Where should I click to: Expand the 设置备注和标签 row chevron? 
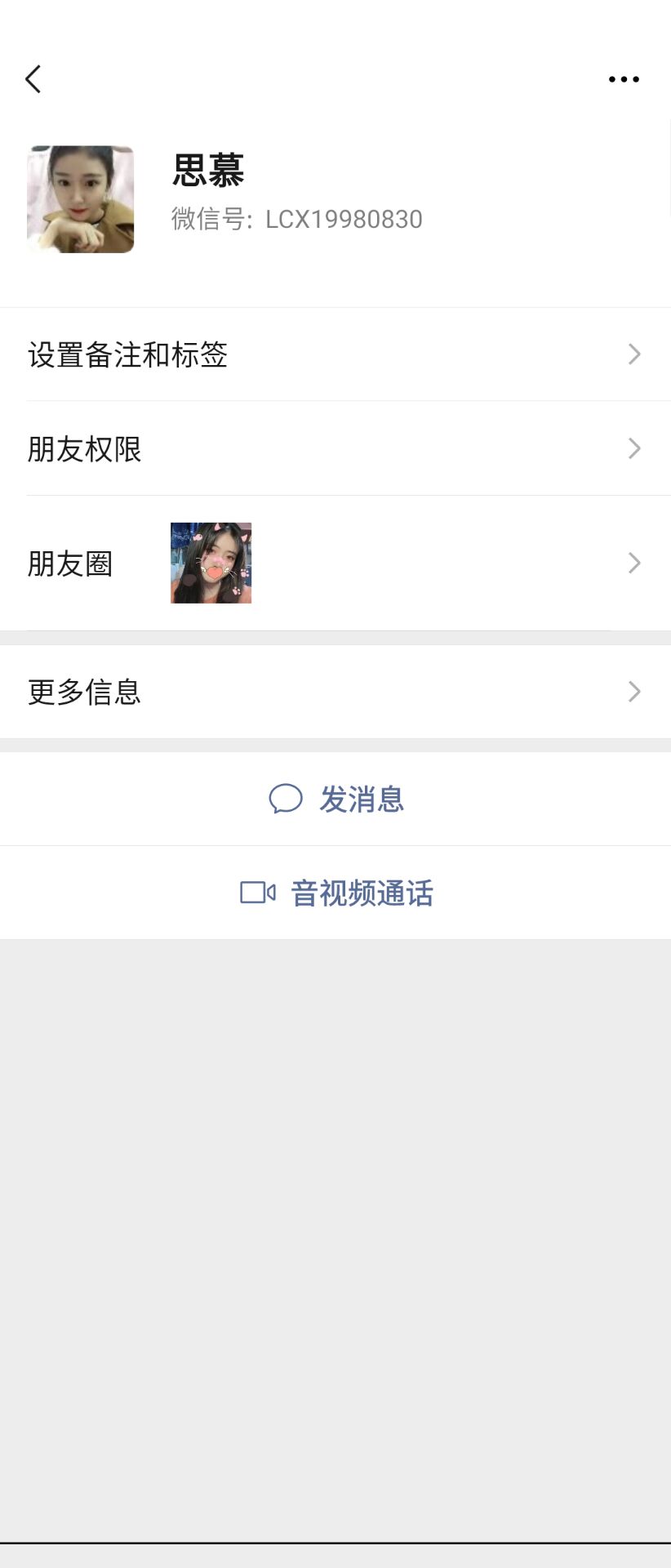tap(634, 354)
